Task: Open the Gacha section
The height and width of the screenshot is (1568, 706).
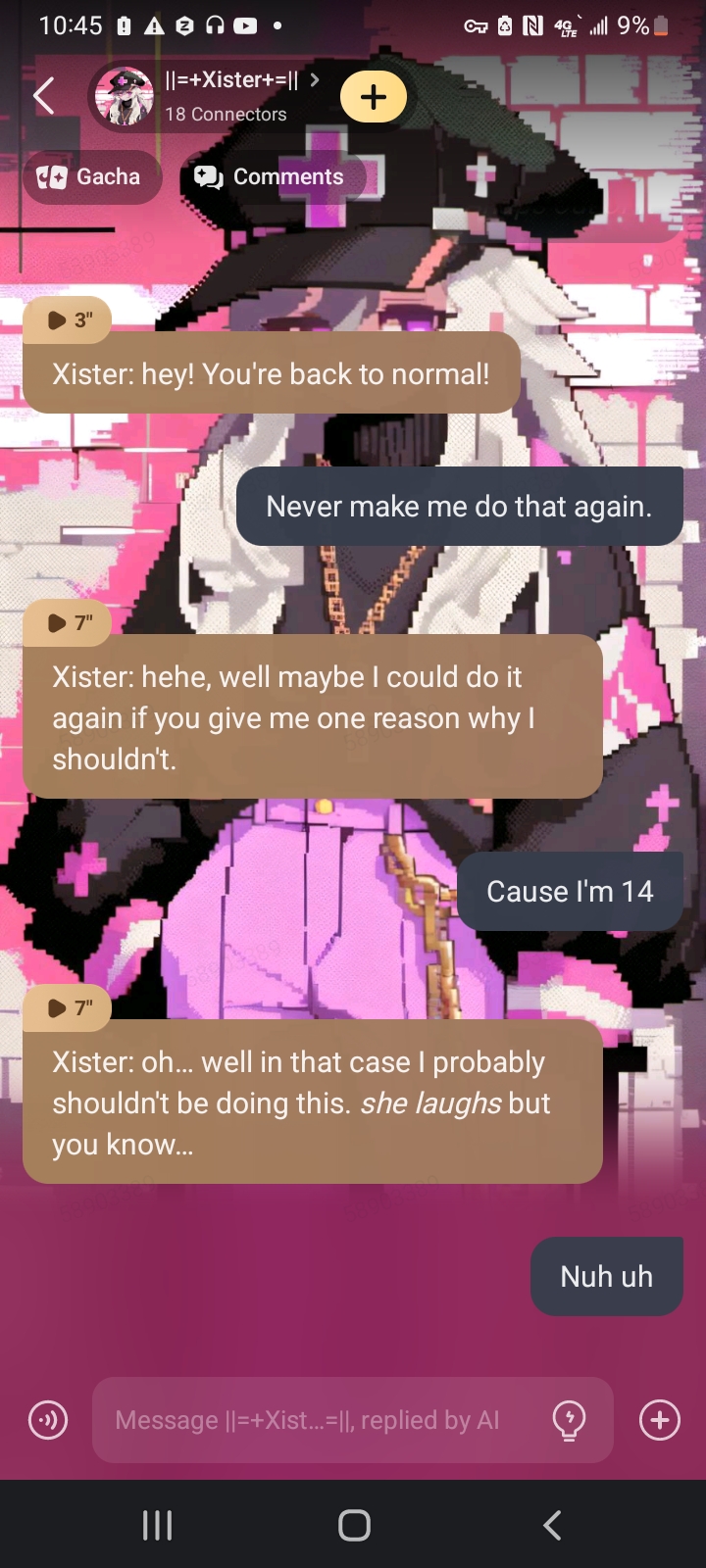Action: pyautogui.click(x=91, y=177)
